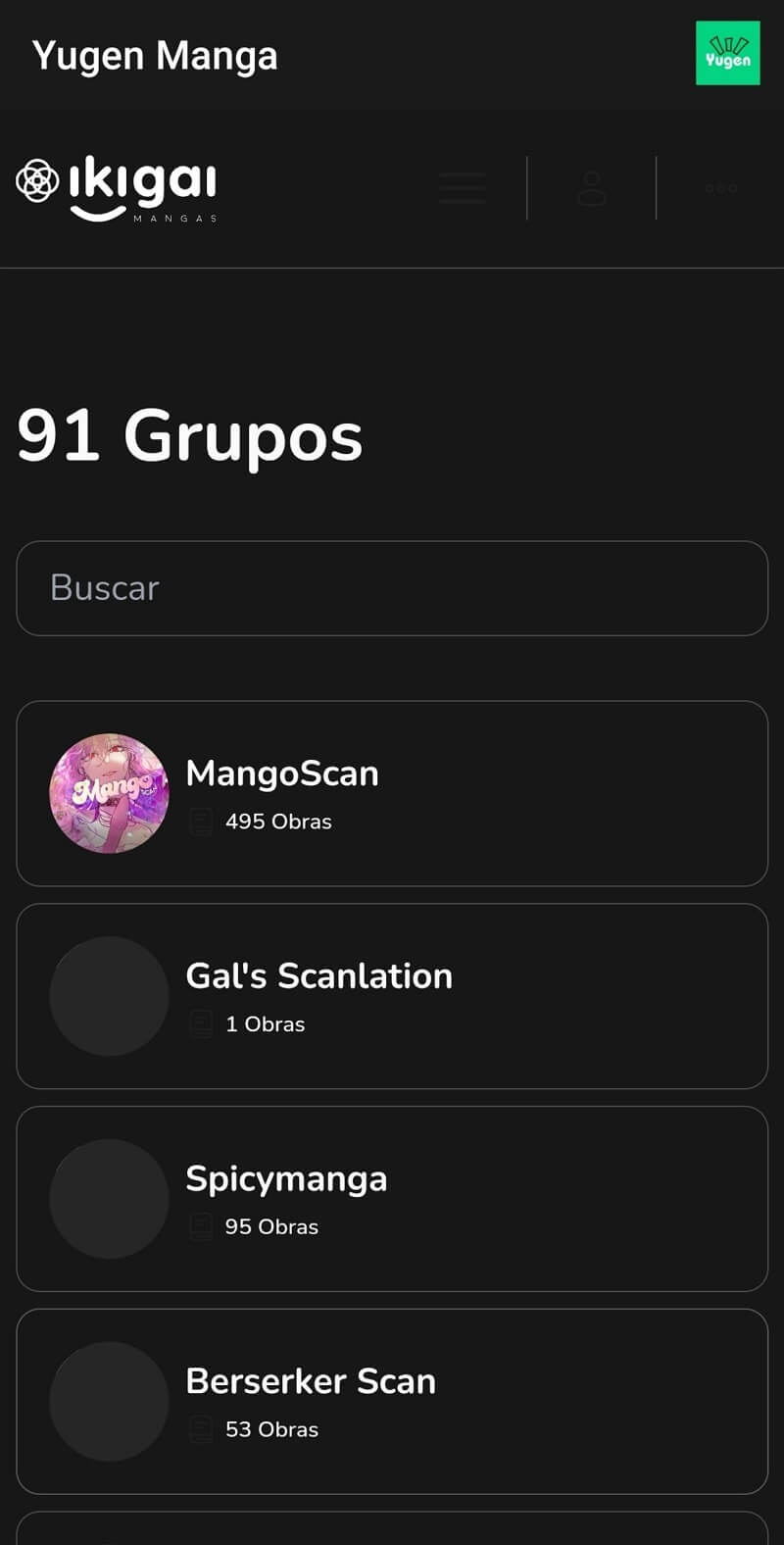This screenshot has height=1545, width=784.
Task: Click the Yugen Manga title text
Action: 155,56
